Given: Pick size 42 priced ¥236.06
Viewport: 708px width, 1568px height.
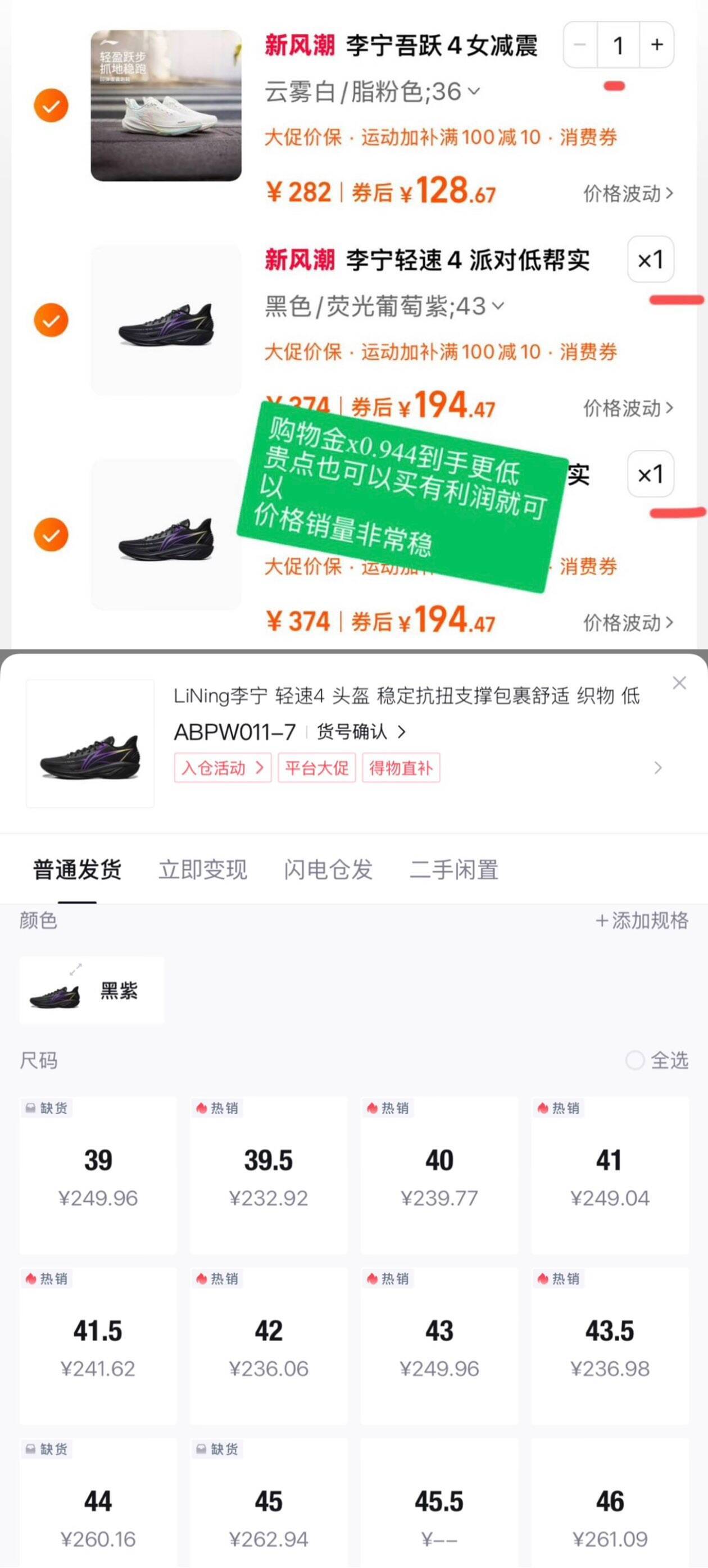Looking at the screenshot, I should click(x=269, y=1345).
